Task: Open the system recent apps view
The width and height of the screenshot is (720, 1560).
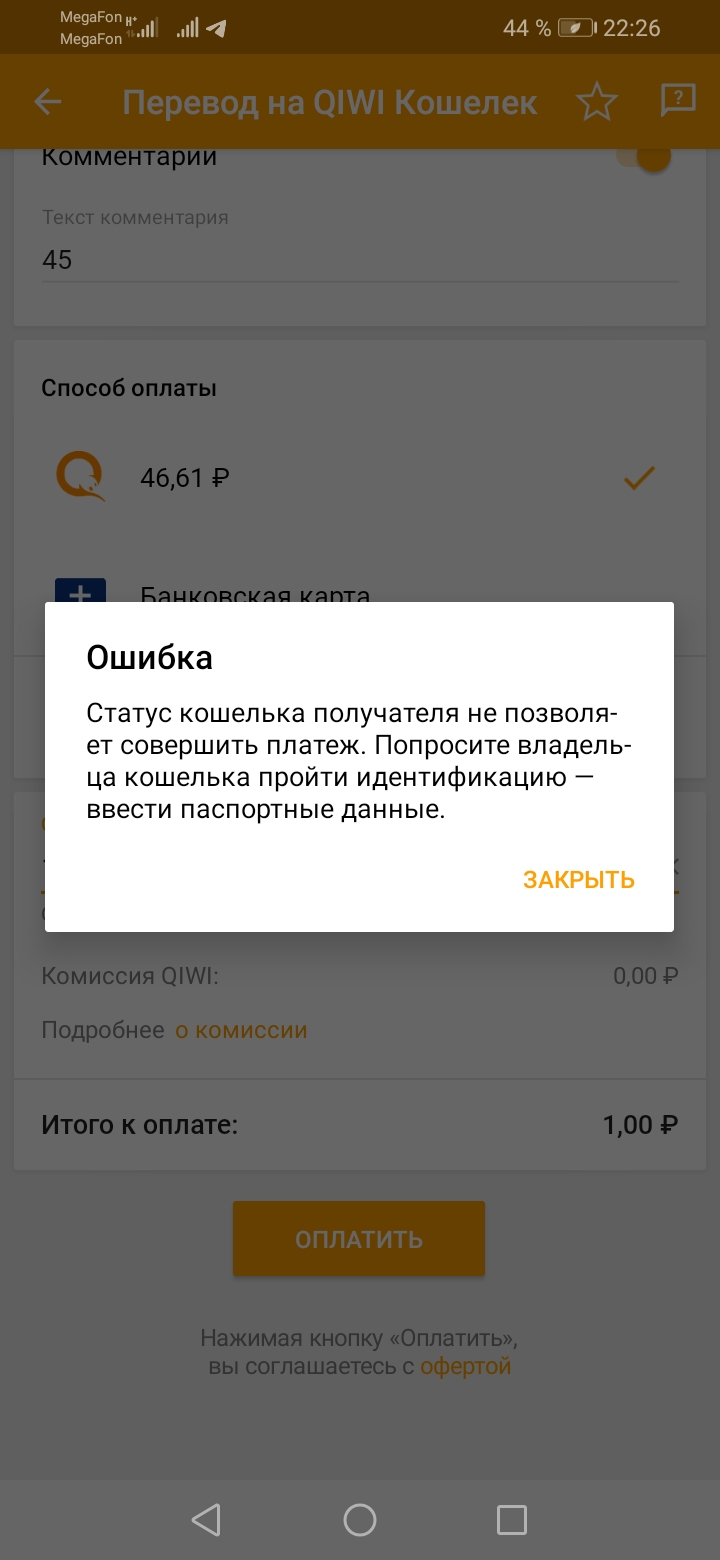Action: (511, 1520)
